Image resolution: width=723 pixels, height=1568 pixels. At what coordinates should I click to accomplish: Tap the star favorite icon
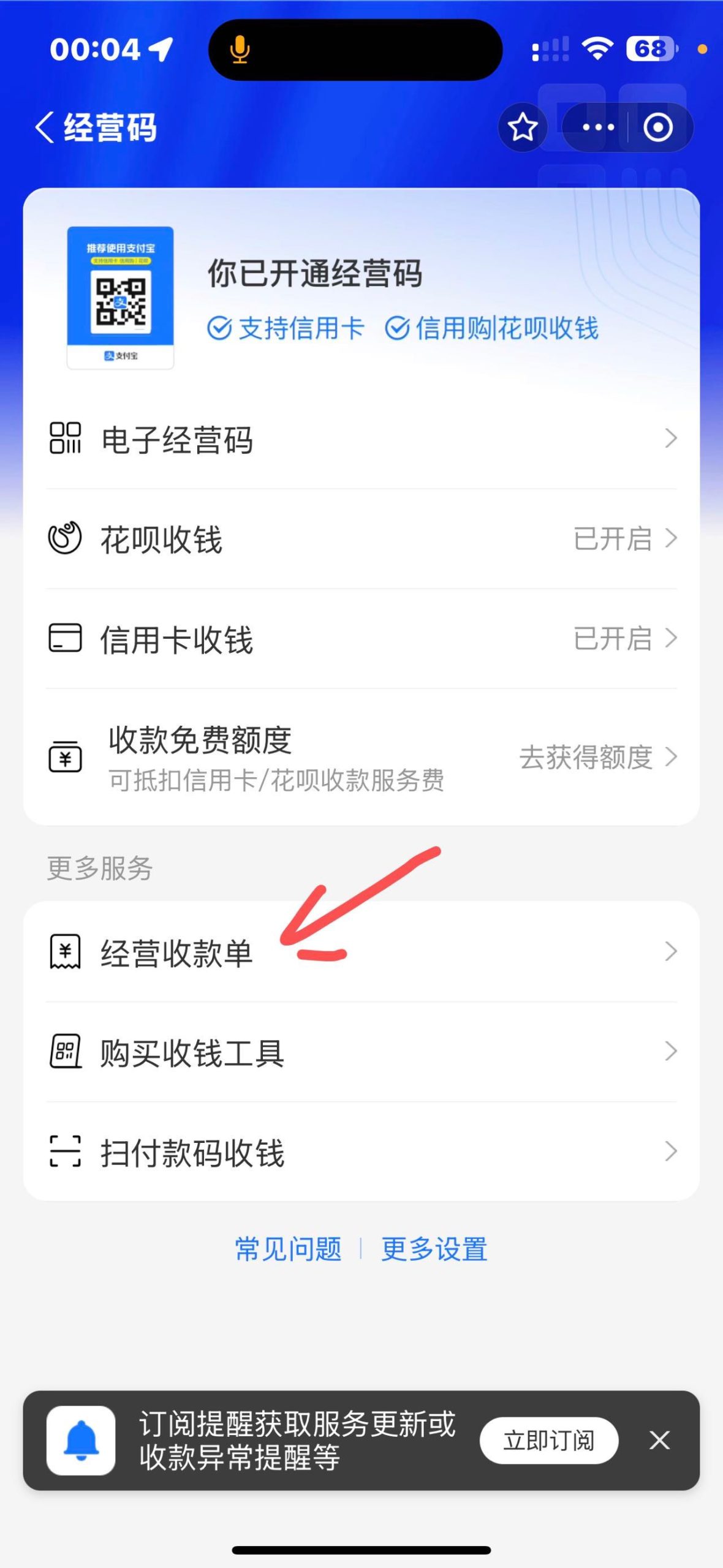tap(523, 127)
